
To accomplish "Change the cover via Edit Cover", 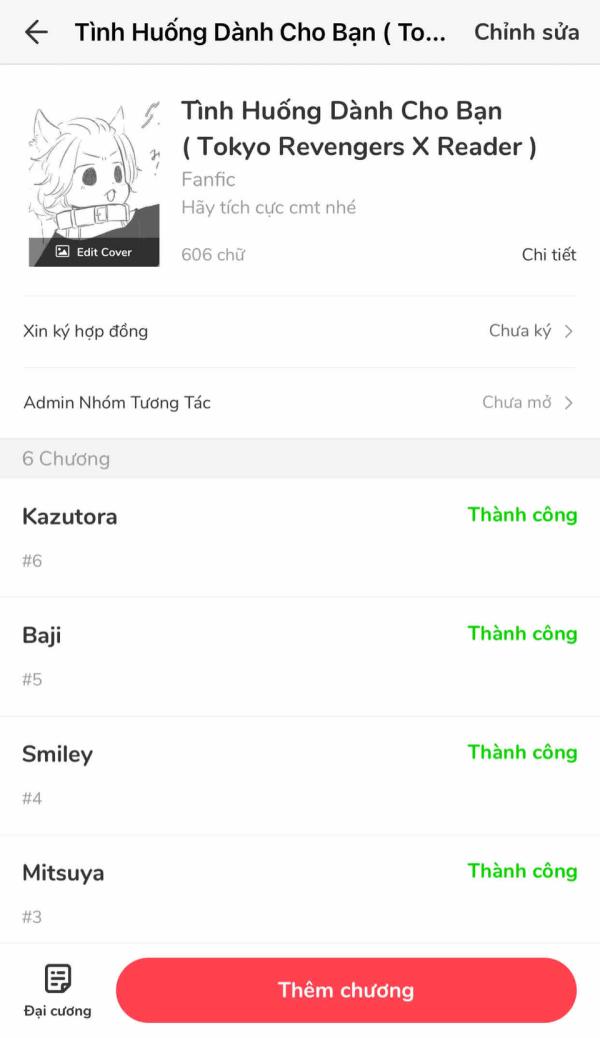I will (94, 252).
